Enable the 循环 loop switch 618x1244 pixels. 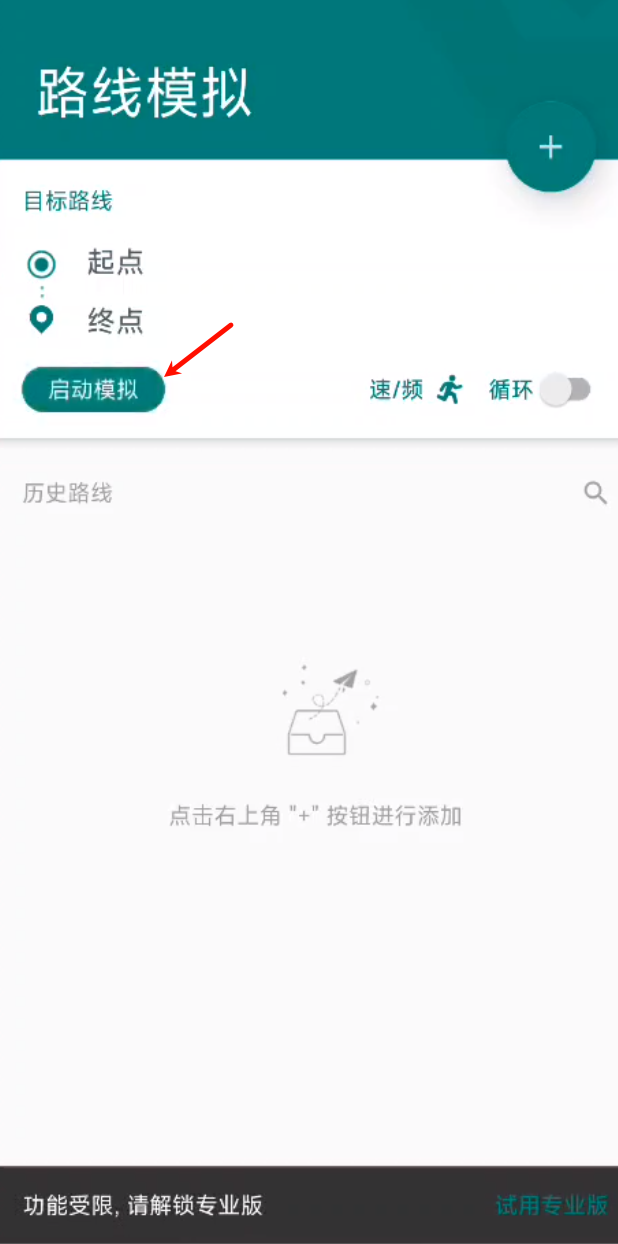coord(565,390)
